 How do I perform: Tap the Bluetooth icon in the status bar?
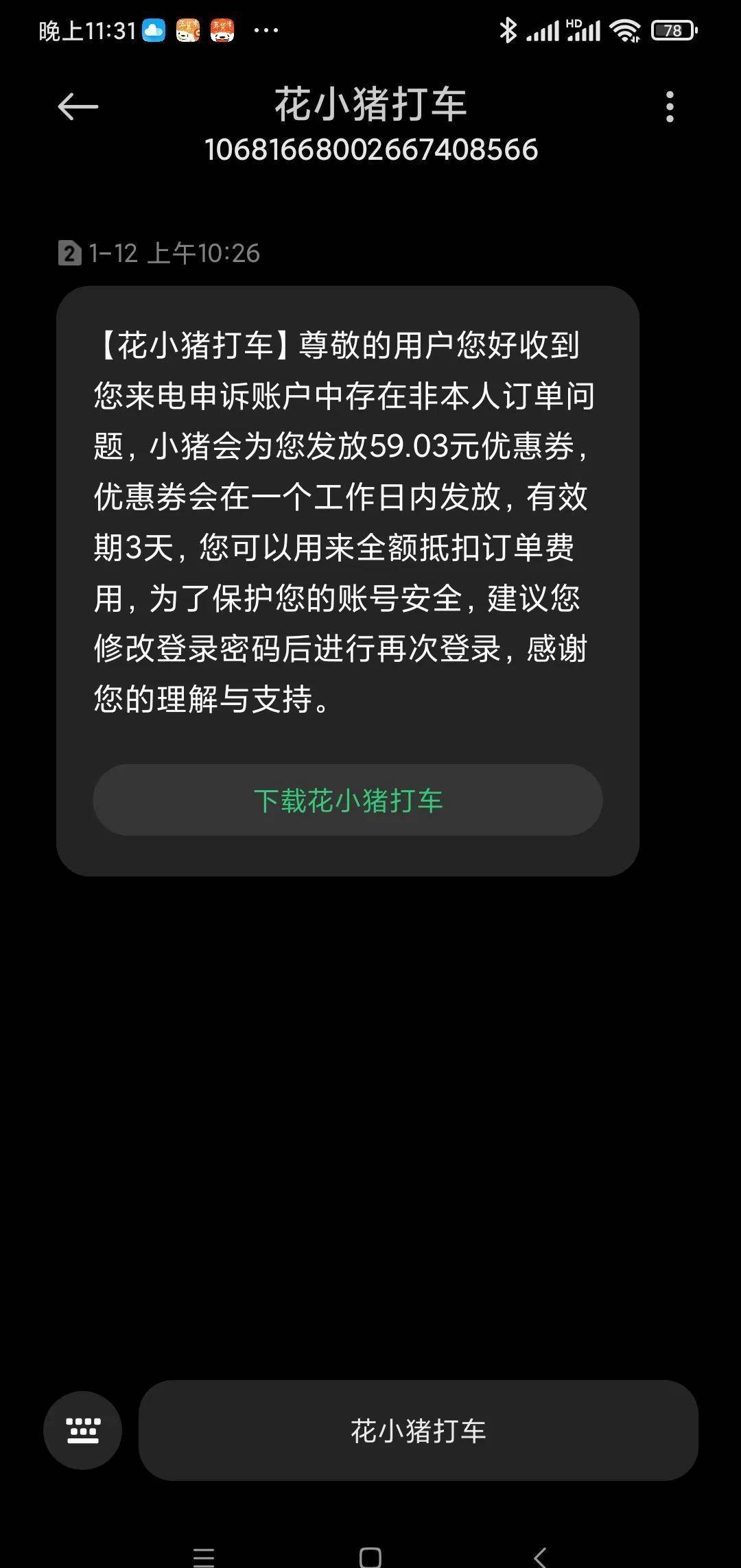tap(508, 29)
